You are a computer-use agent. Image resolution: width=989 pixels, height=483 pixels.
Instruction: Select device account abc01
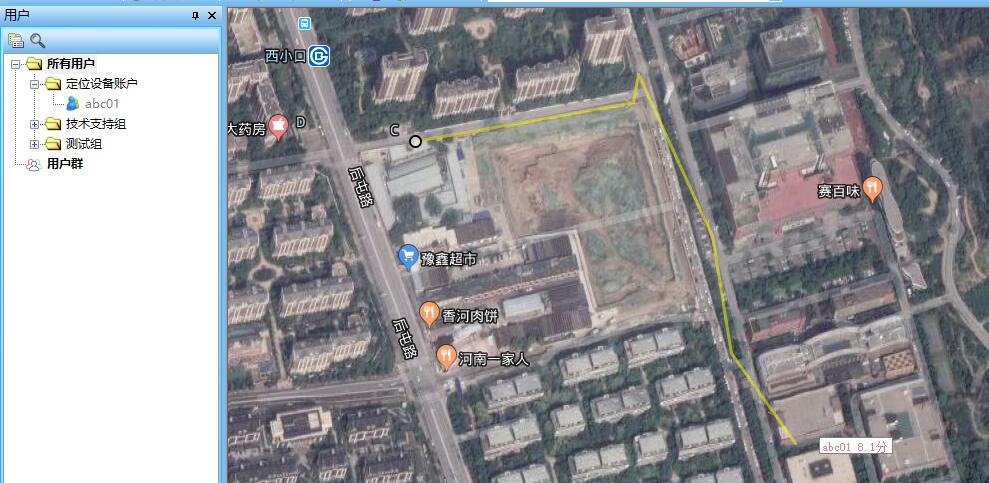[102, 103]
